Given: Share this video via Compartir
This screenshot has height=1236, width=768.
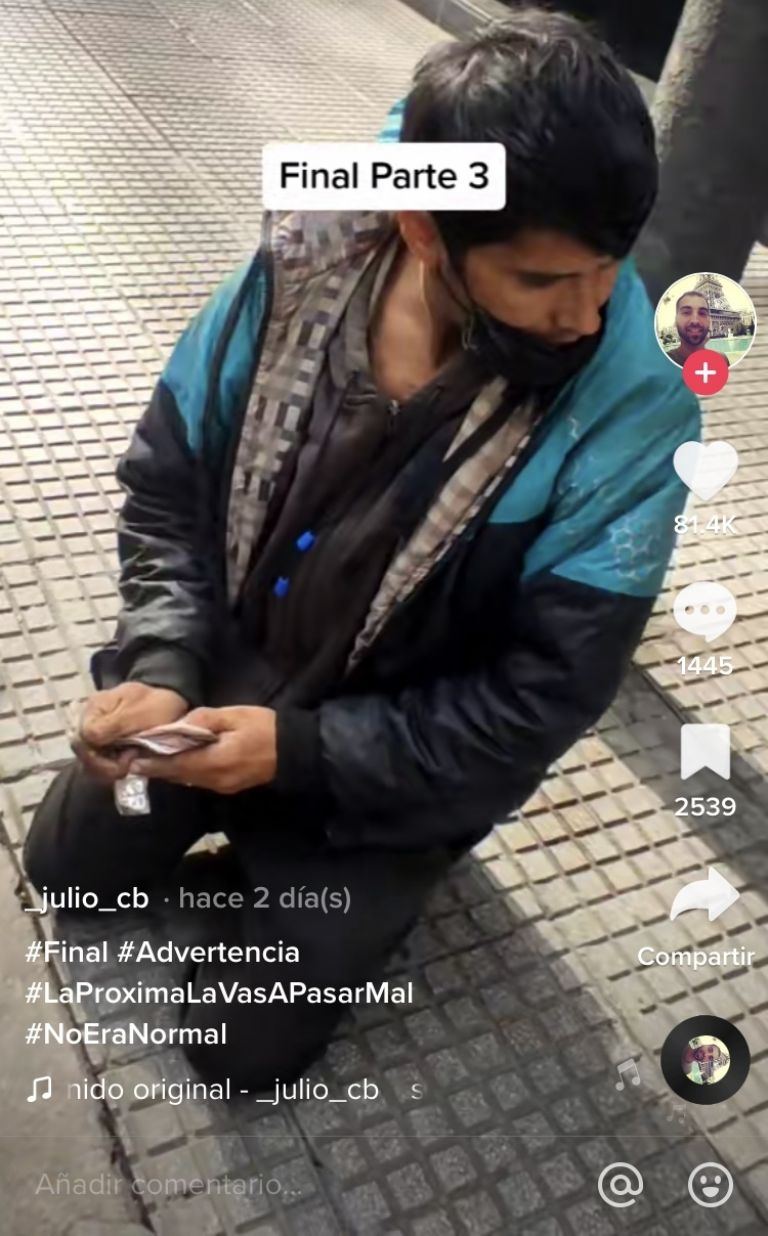Looking at the screenshot, I should (705, 897).
